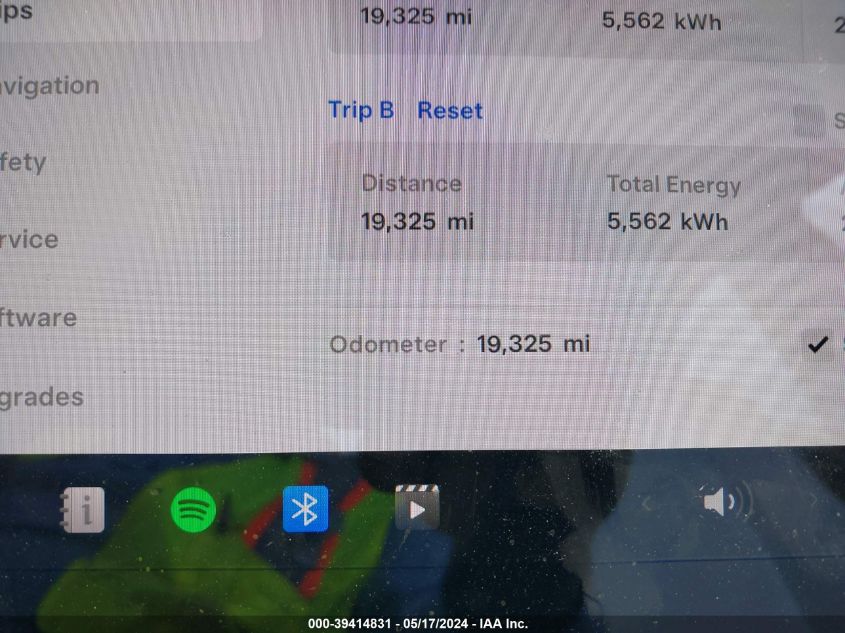The height and width of the screenshot is (633, 845).
Task: Open the Upgrades section
Action: click(42, 397)
